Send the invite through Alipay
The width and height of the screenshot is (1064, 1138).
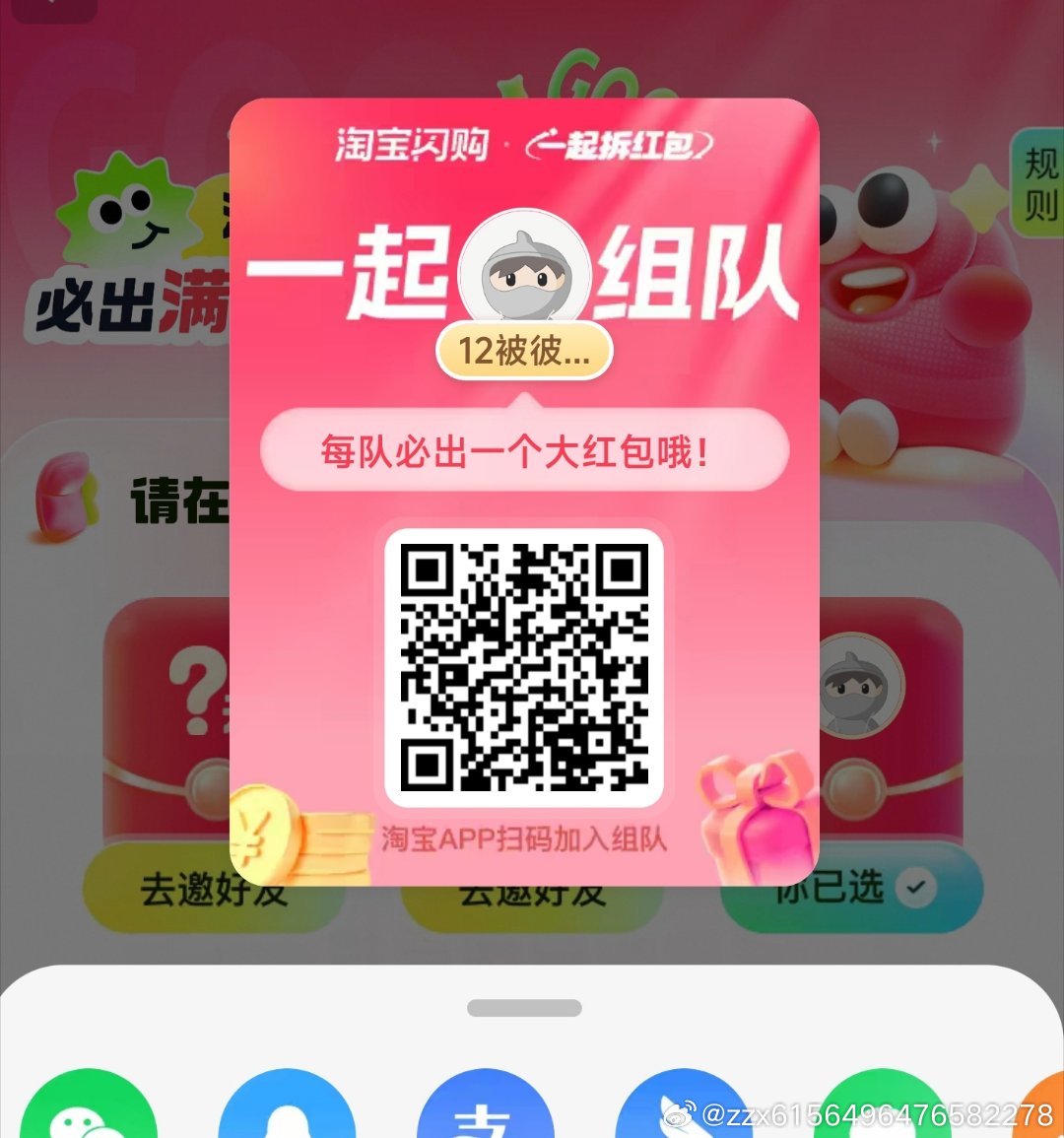pyautogui.click(x=485, y=1115)
